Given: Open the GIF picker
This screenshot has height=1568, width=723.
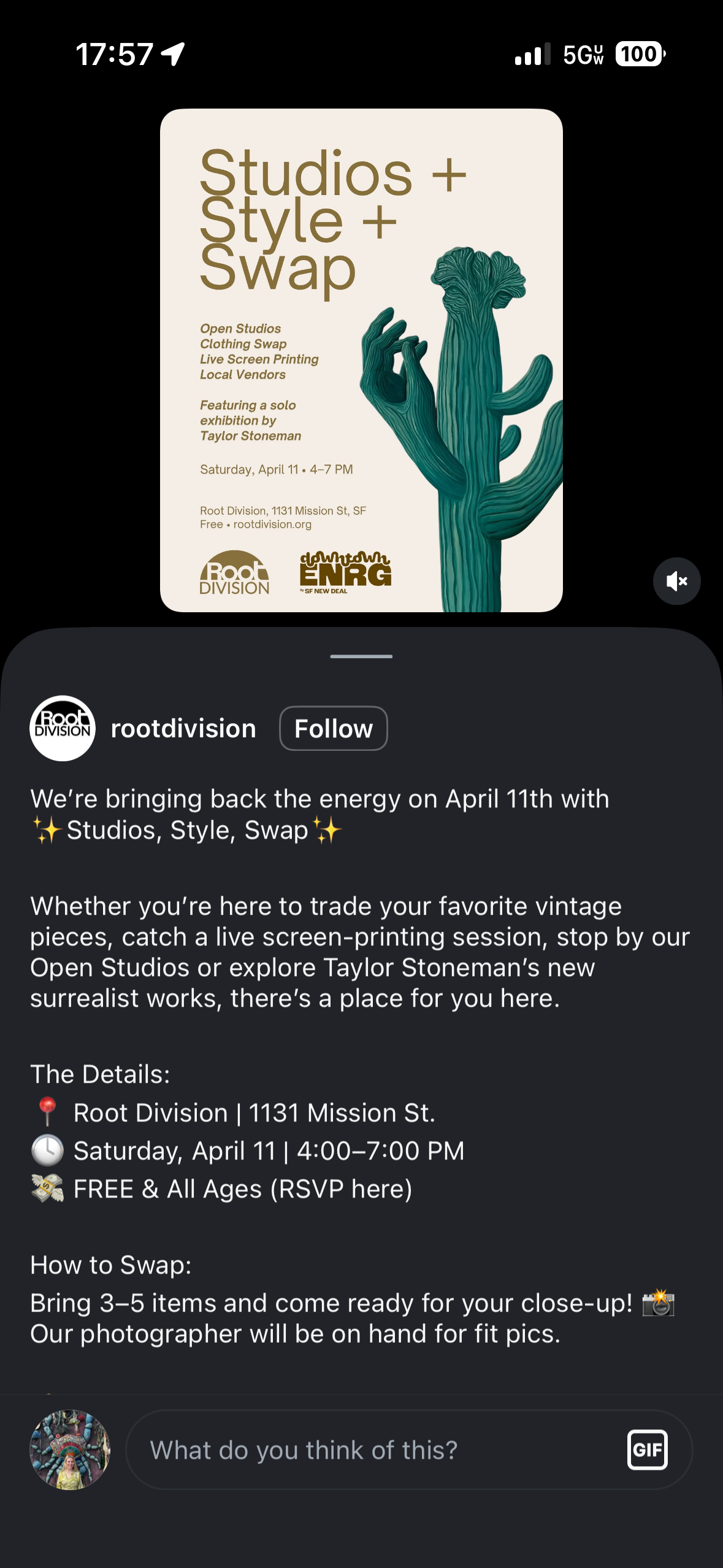Looking at the screenshot, I should pos(647,1450).
